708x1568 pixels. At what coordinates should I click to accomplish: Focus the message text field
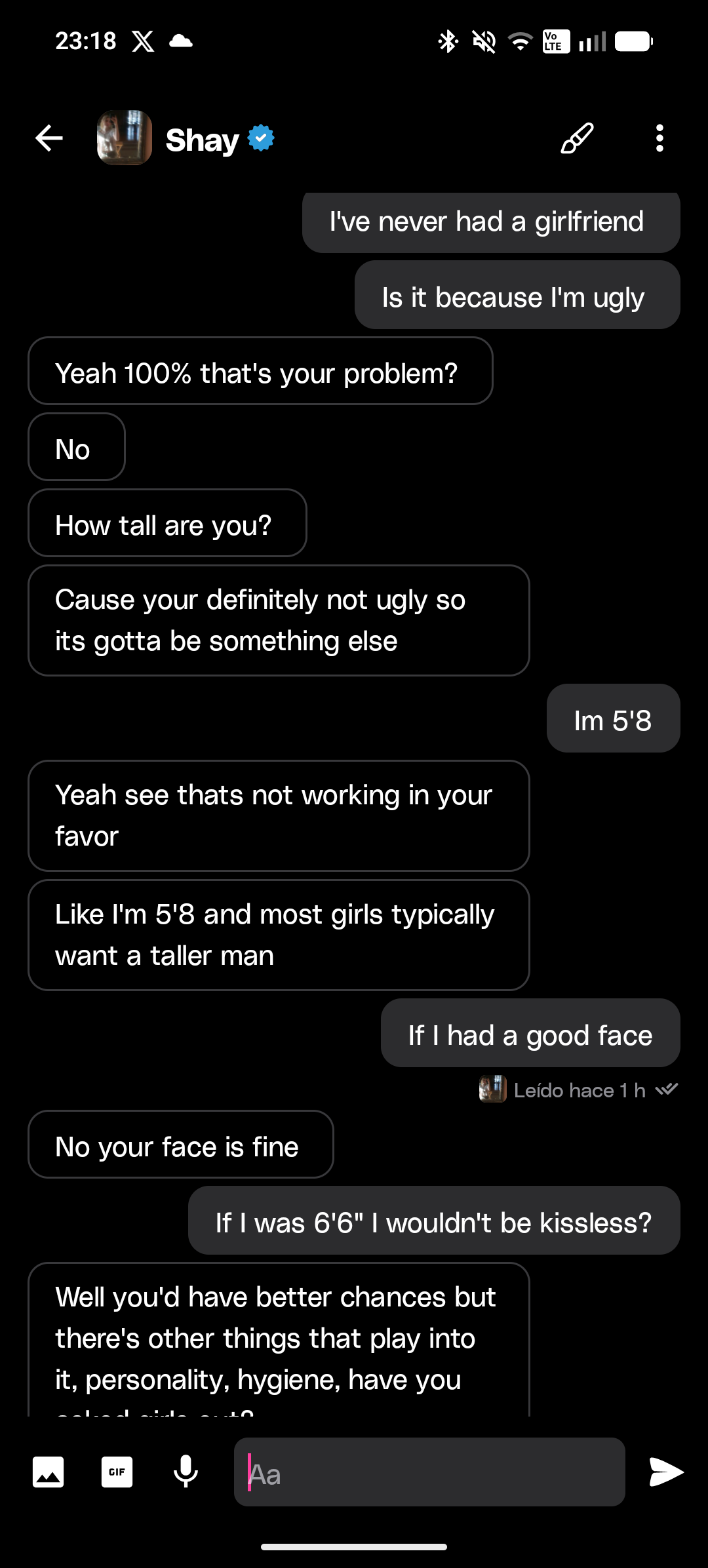(429, 1472)
